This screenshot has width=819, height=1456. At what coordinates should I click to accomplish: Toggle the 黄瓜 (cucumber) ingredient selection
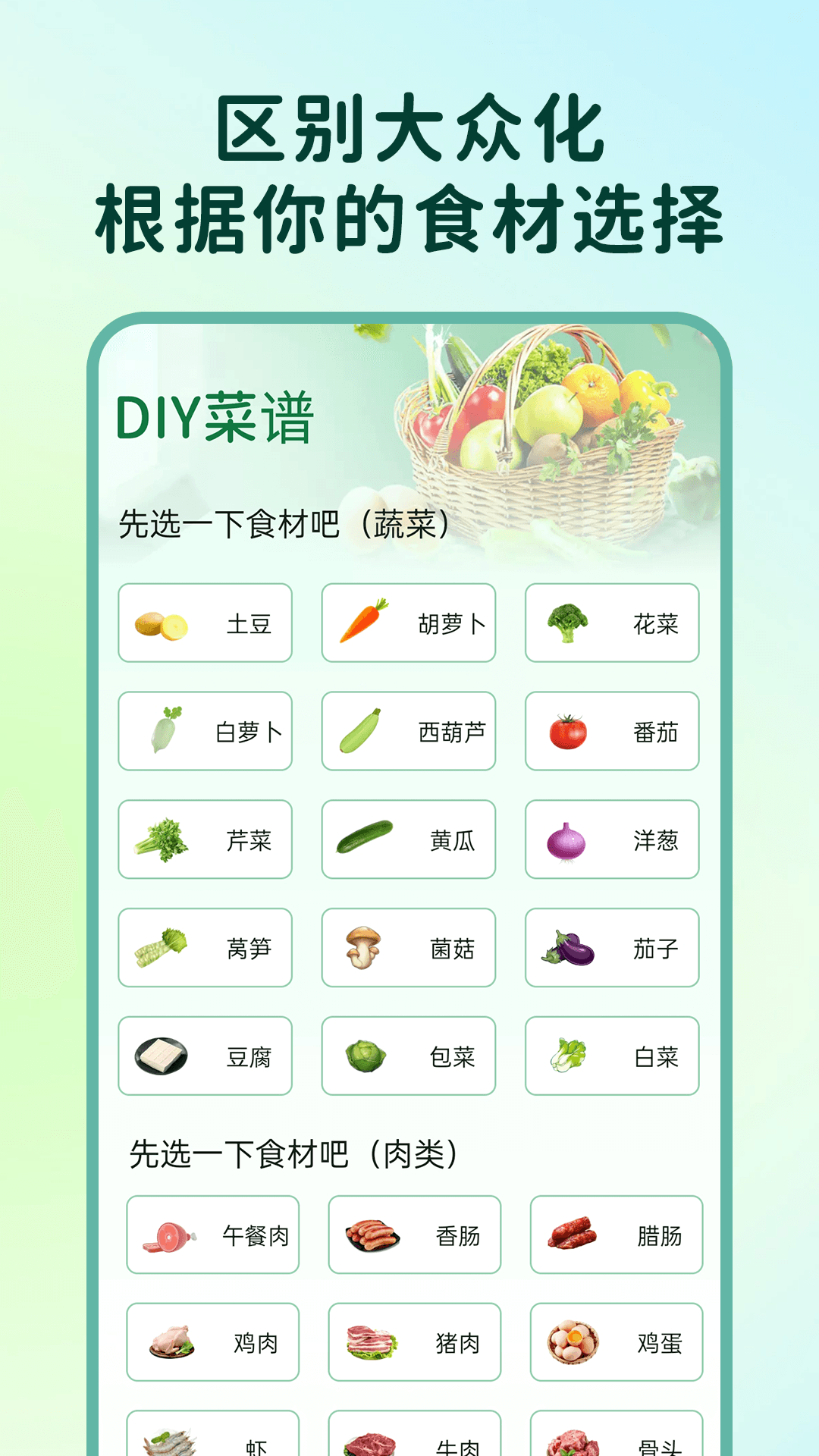point(408,839)
